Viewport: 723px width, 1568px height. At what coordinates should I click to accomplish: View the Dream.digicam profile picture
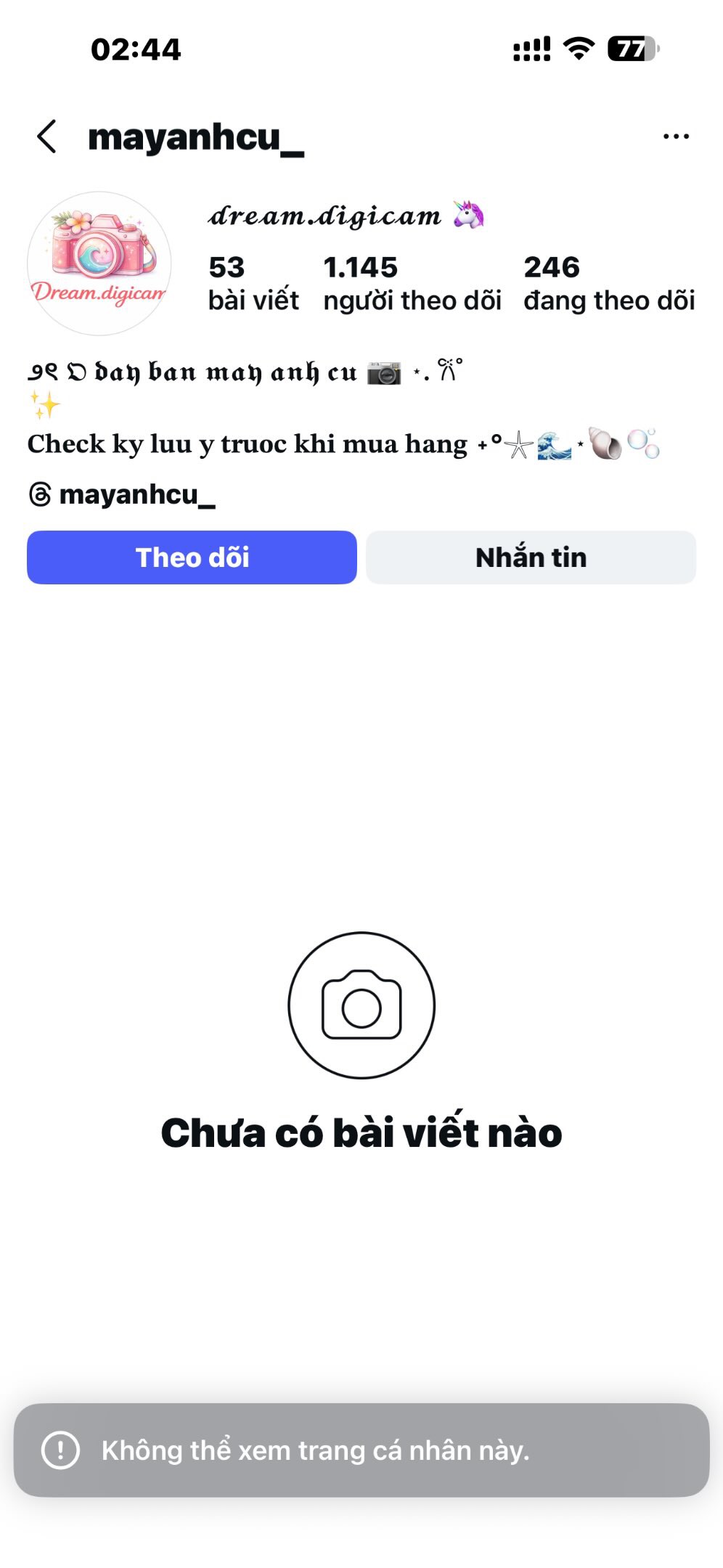click(99, 264)
